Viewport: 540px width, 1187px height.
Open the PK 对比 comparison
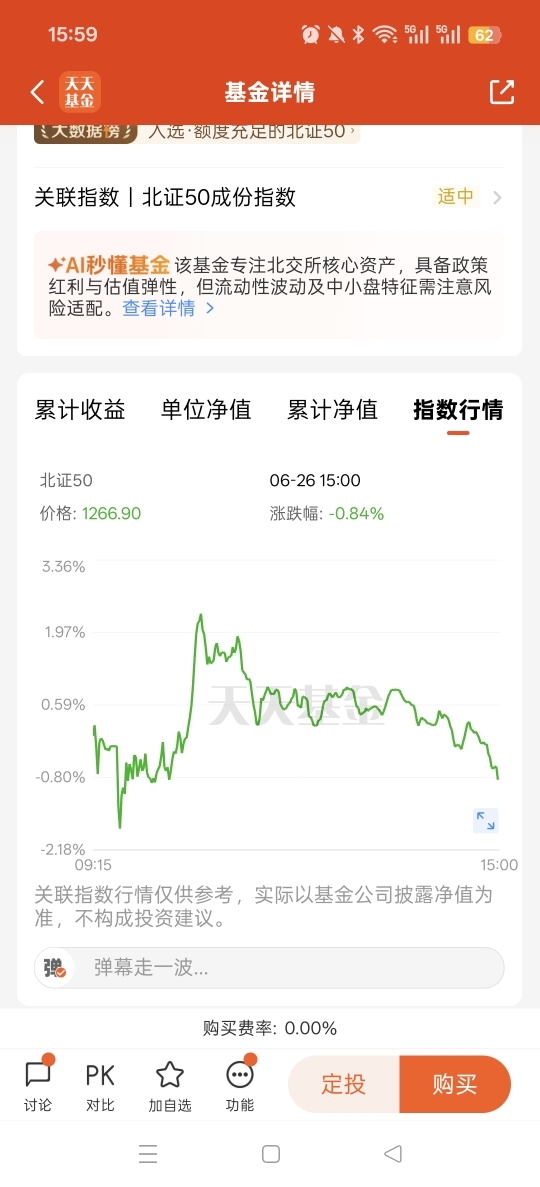(x=100, y=1085)
